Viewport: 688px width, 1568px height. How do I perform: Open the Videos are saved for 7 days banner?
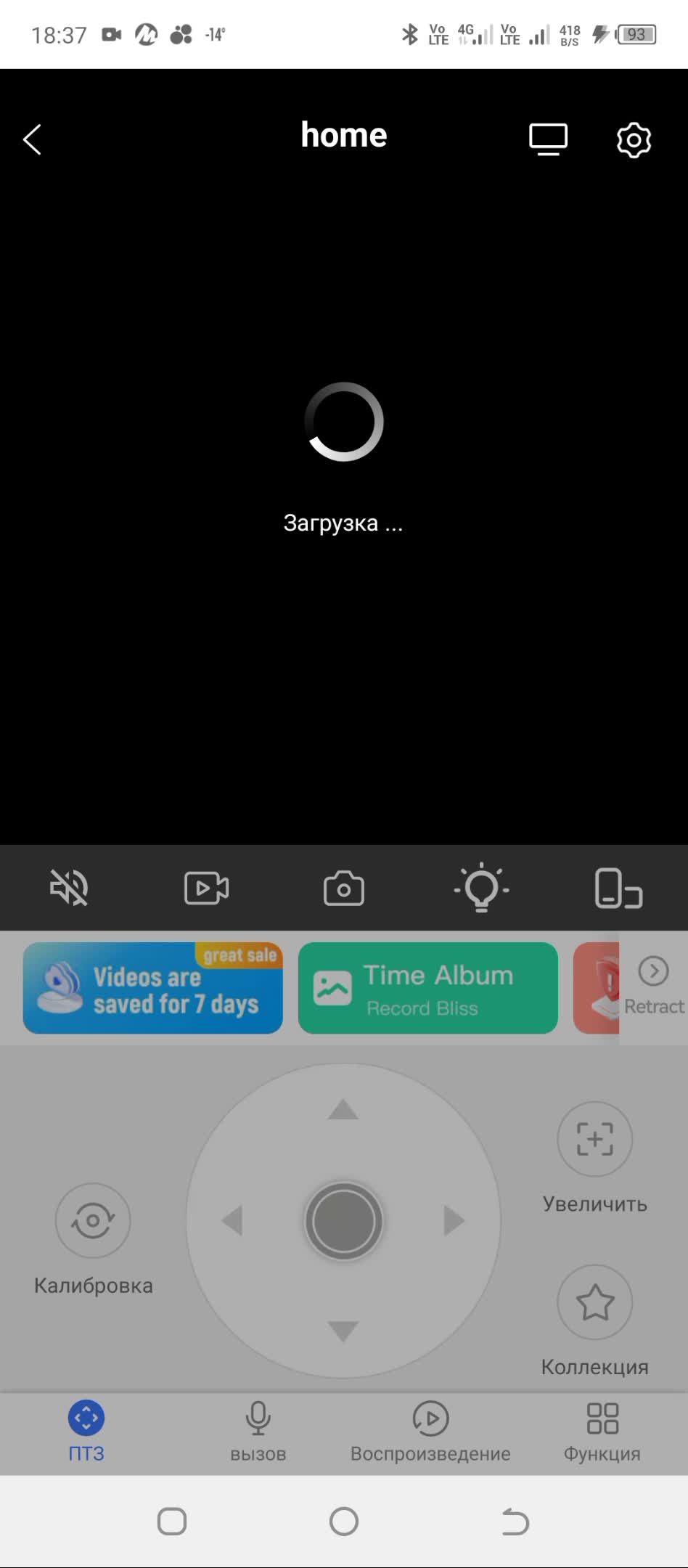click(152, 988)
